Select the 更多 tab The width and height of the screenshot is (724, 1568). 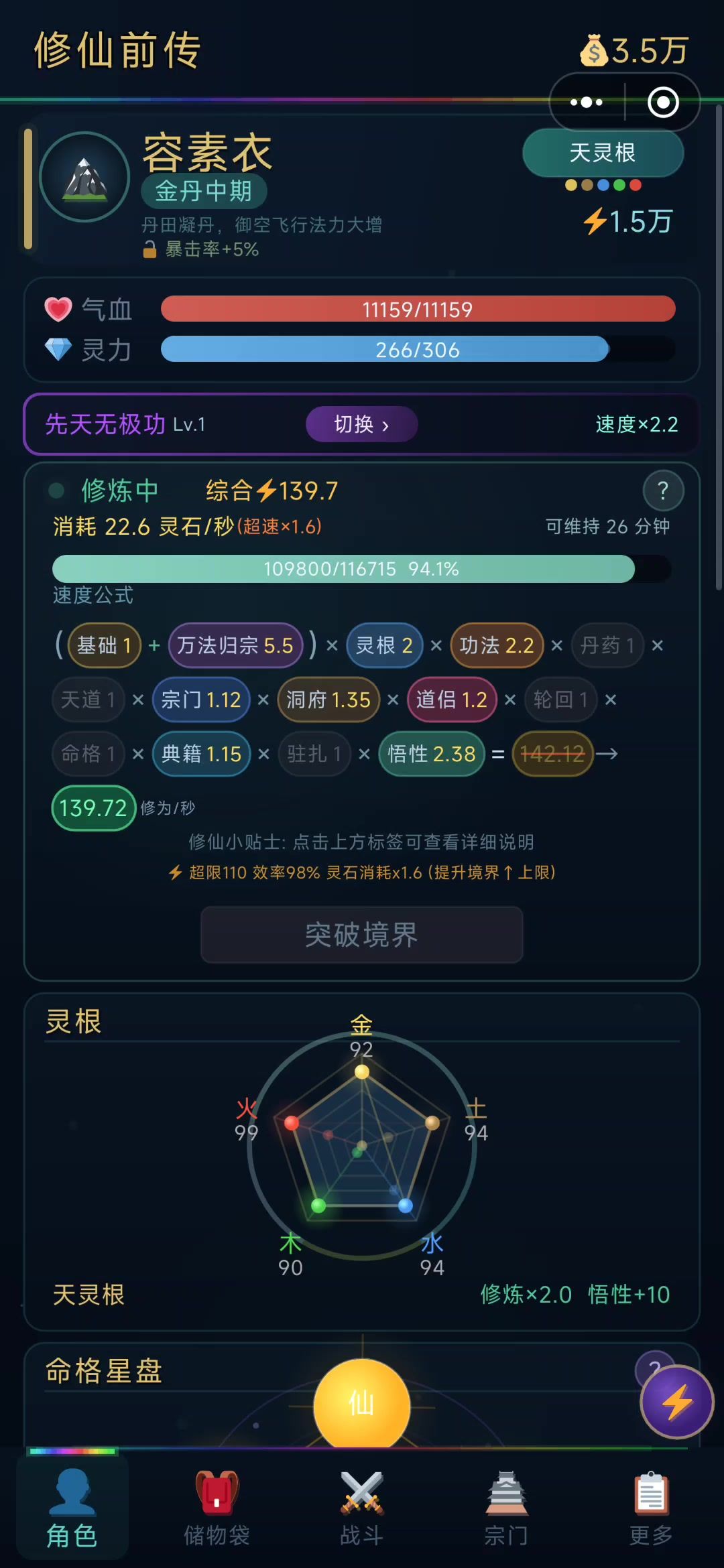650,1509
